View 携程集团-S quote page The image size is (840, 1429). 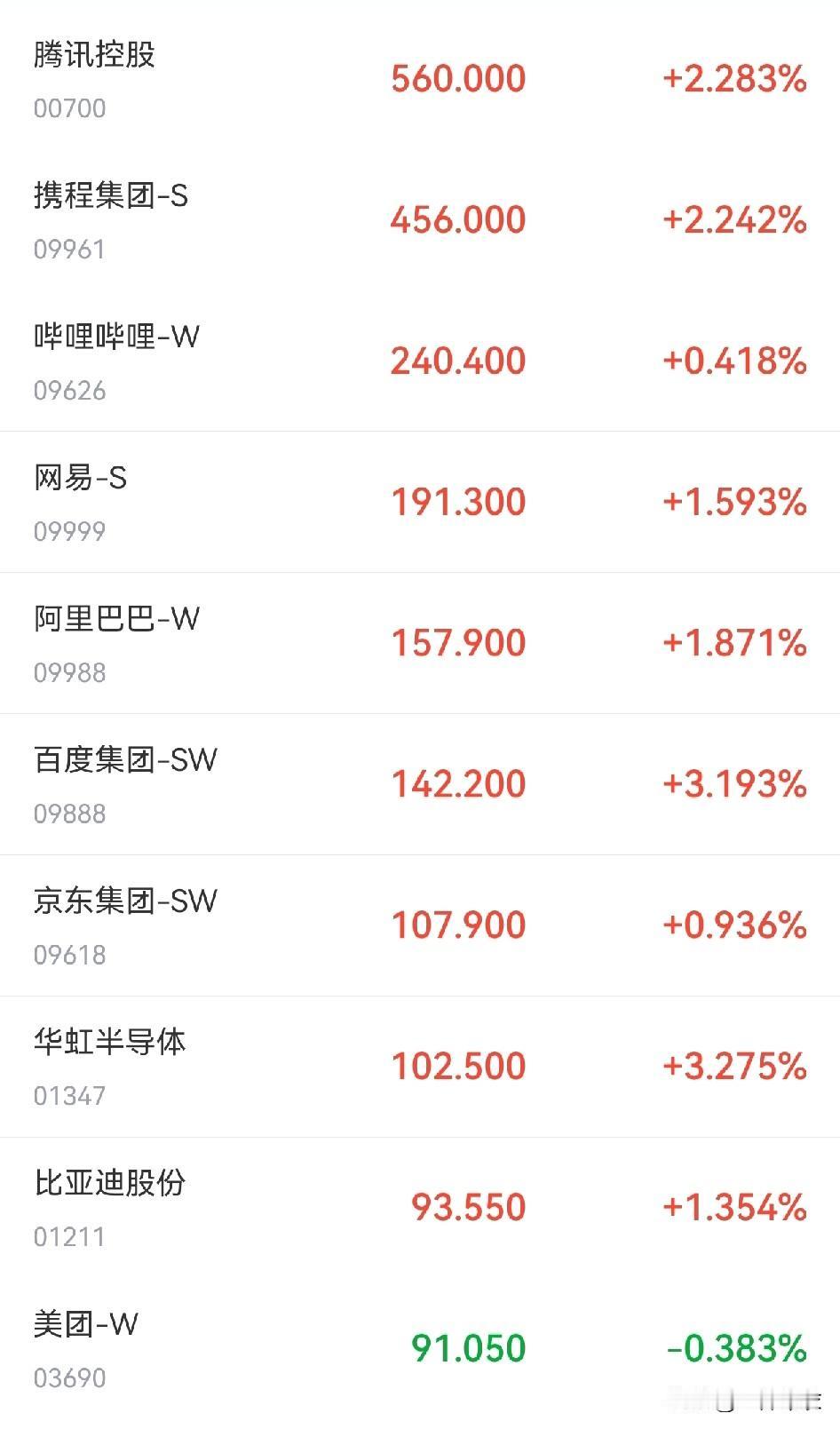pyautogui.click(x=111, y=196)
